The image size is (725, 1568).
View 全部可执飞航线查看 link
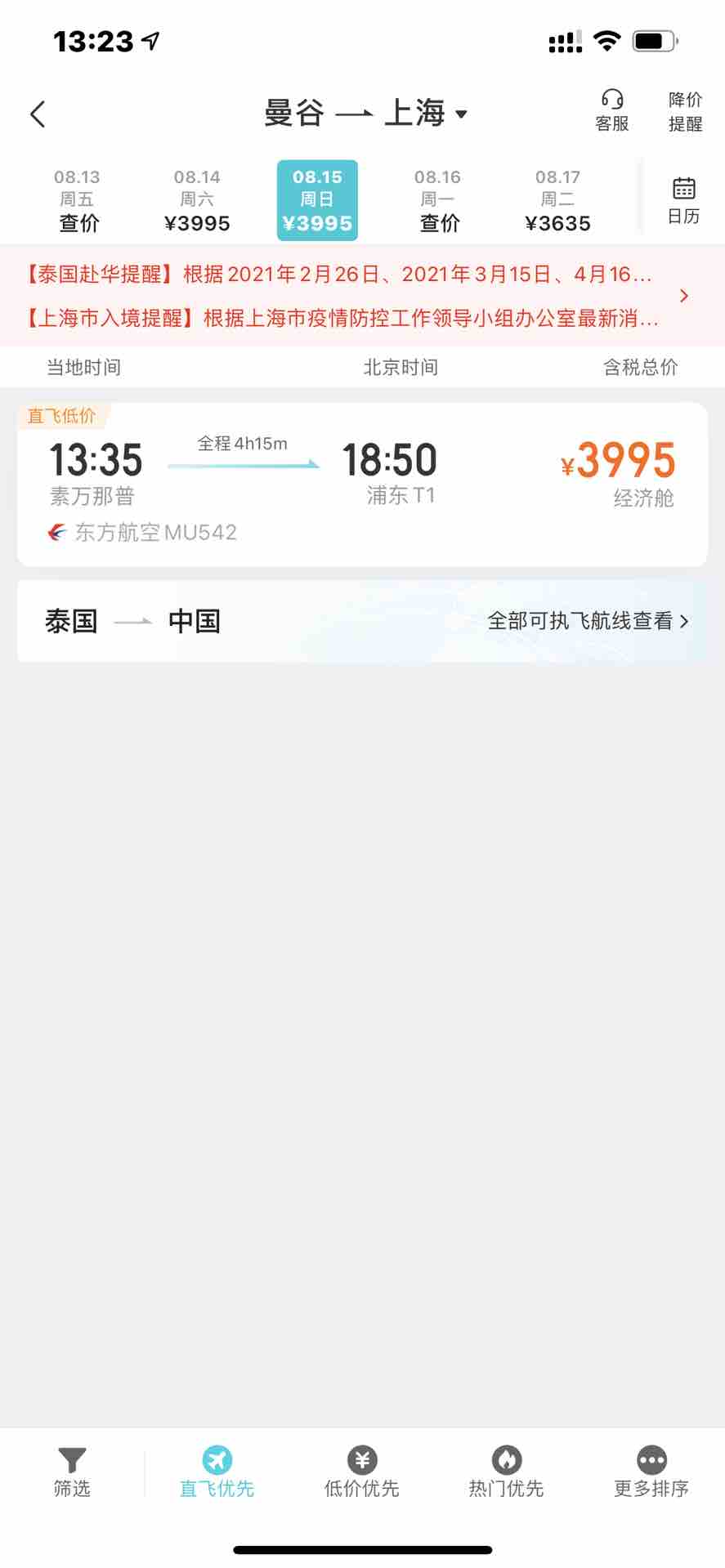[x=588, y=621]
